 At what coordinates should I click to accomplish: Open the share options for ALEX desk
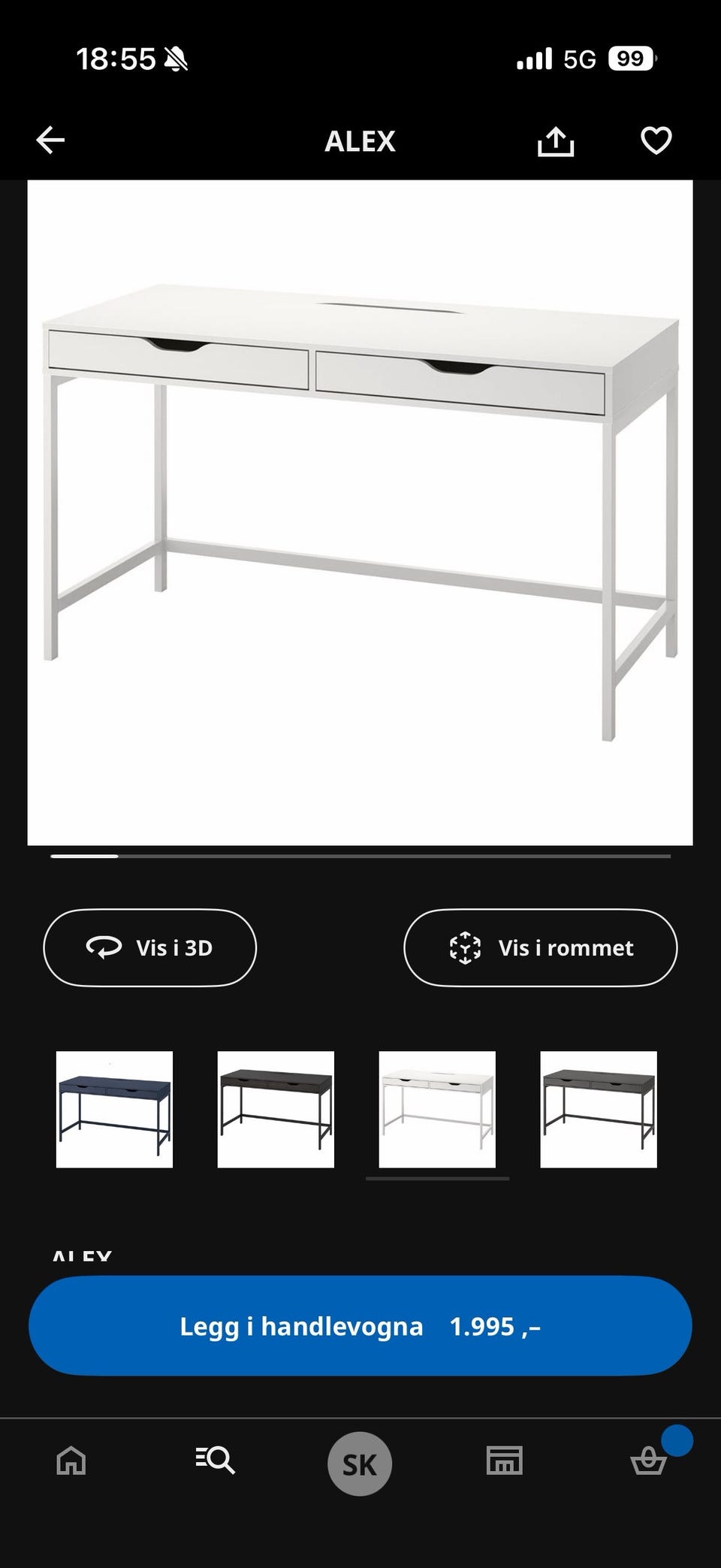pos(556,140)
